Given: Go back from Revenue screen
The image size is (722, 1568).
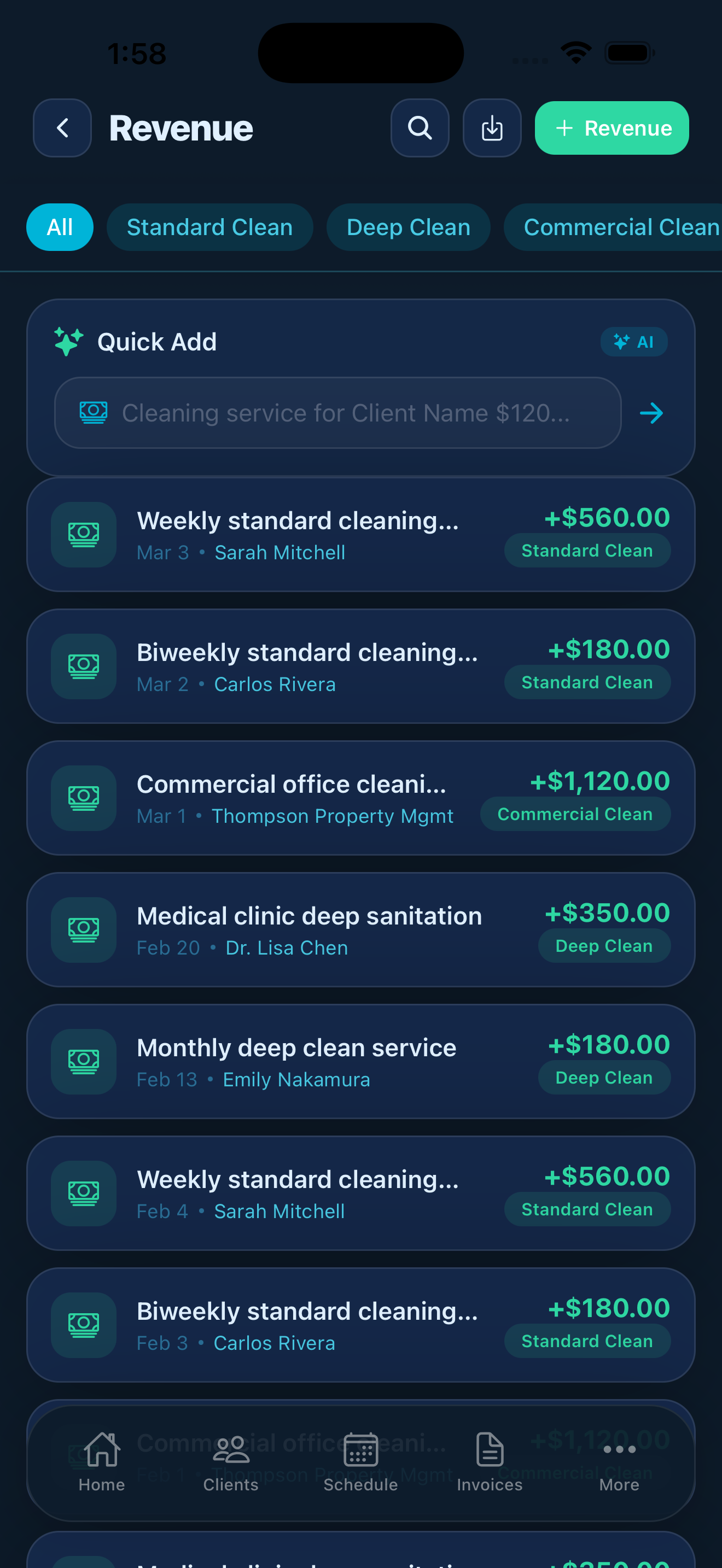Looking at the screenshot, I should coord(62,128).
